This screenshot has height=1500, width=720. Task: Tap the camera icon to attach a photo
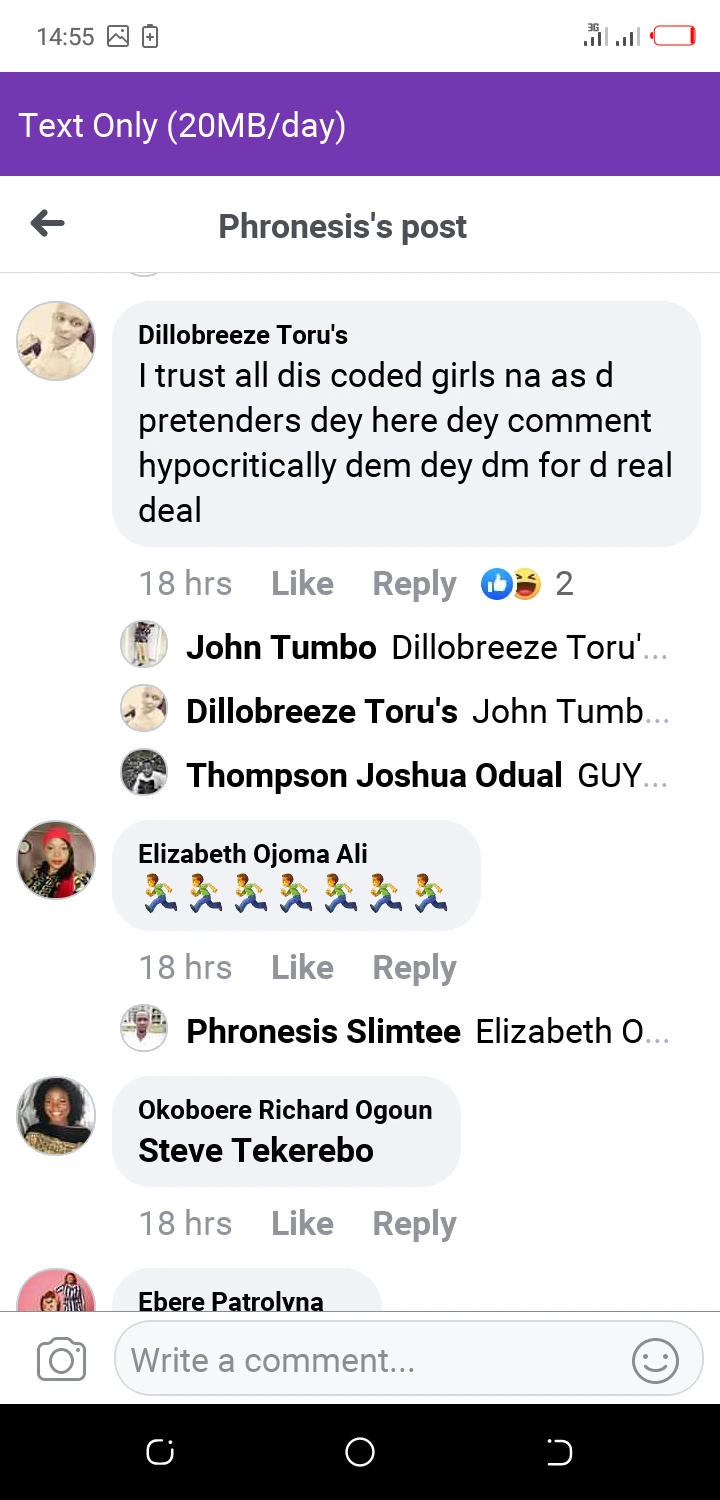[x=61, y=1360]
